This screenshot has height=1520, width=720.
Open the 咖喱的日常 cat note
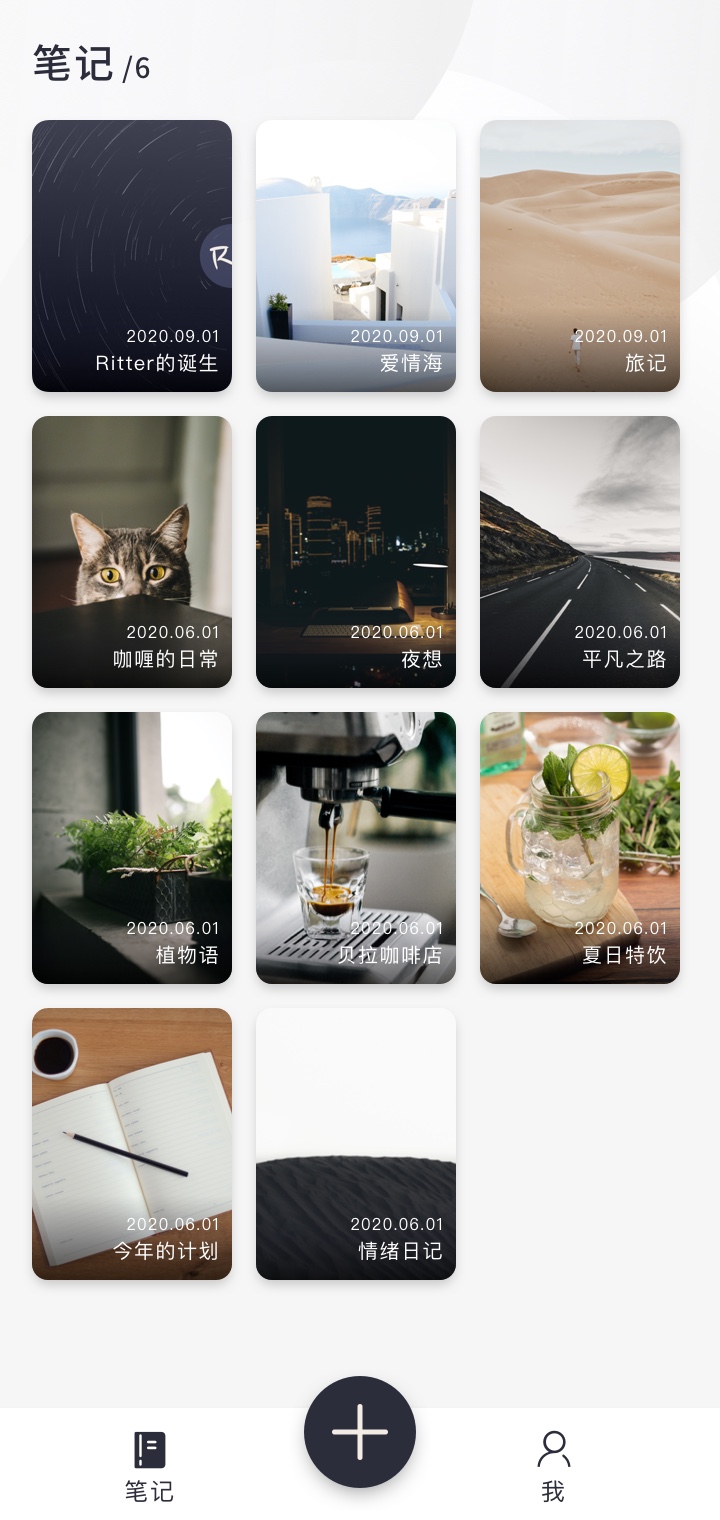[x=132, y=552]
